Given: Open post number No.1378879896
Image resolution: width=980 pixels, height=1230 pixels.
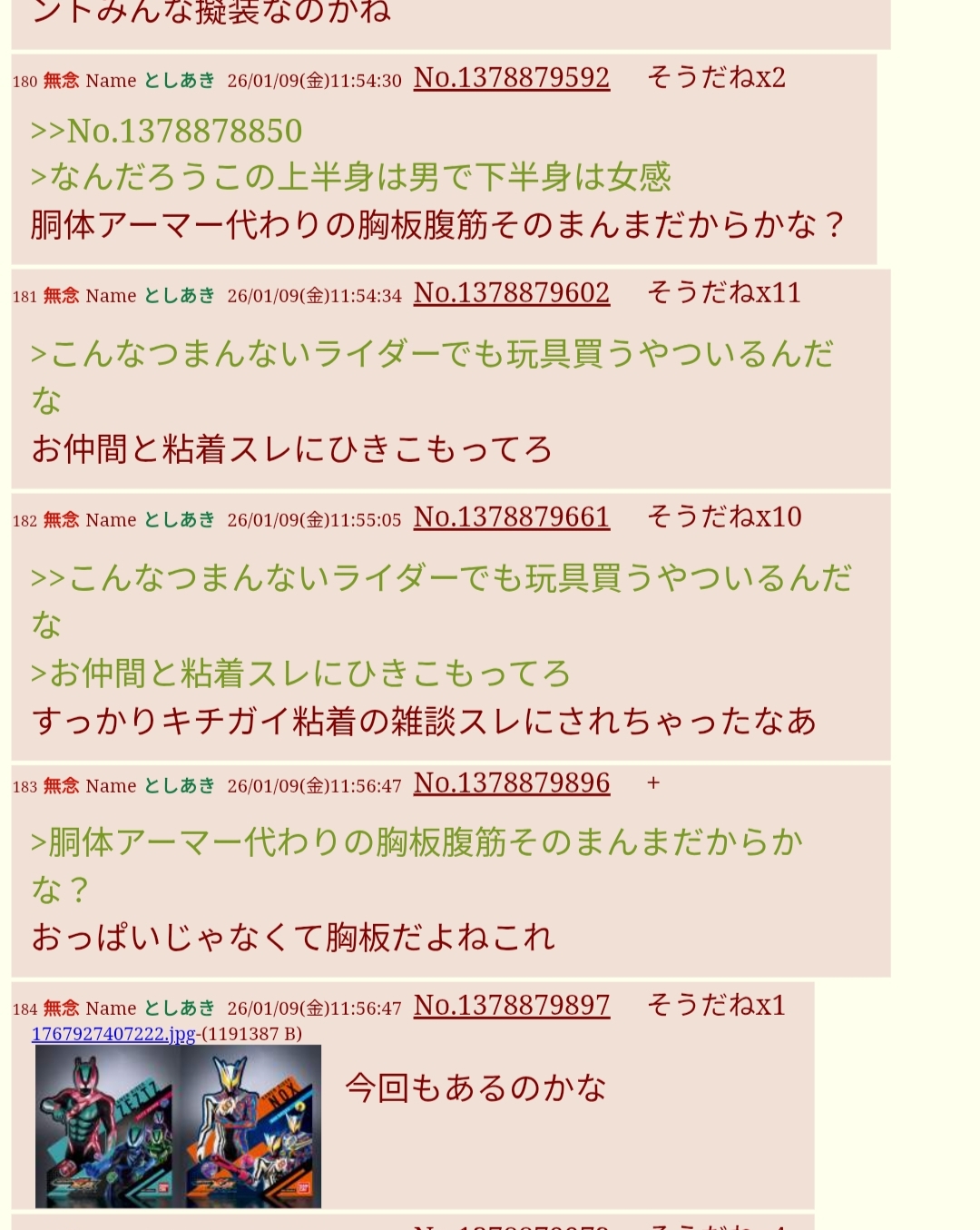Looking at the screenshot, I should [511, 783].
